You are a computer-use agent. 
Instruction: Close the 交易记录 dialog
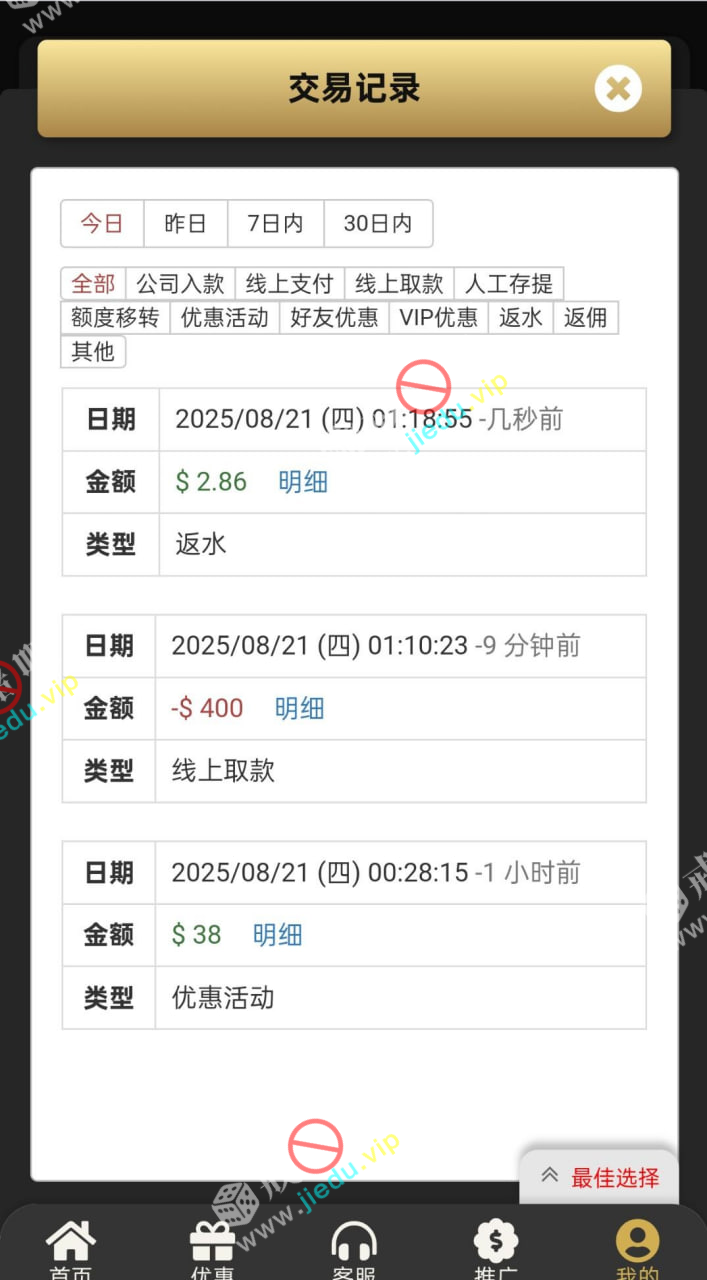pos(618,89)
